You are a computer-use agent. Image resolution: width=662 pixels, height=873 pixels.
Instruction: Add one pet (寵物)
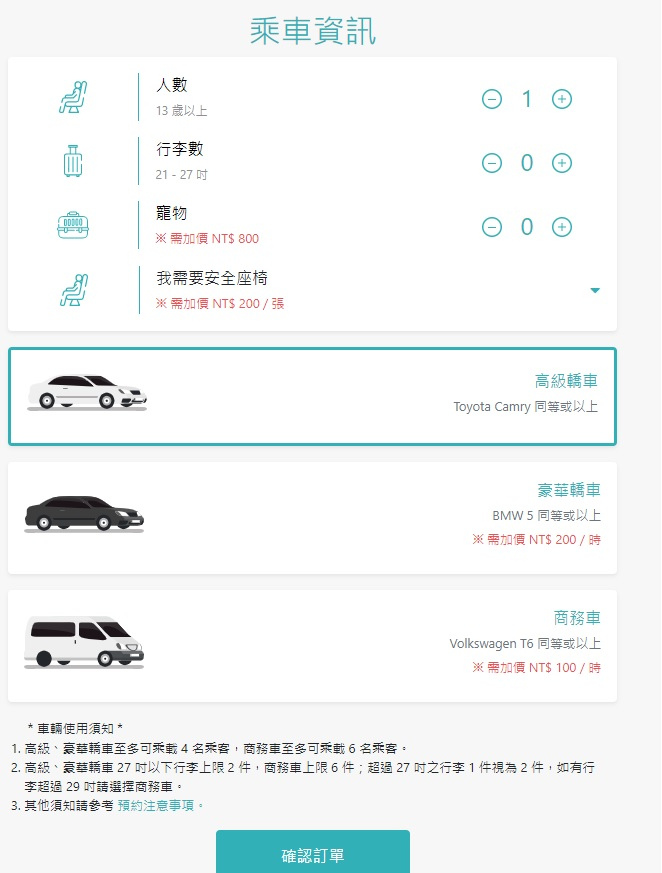click(562, 227)
